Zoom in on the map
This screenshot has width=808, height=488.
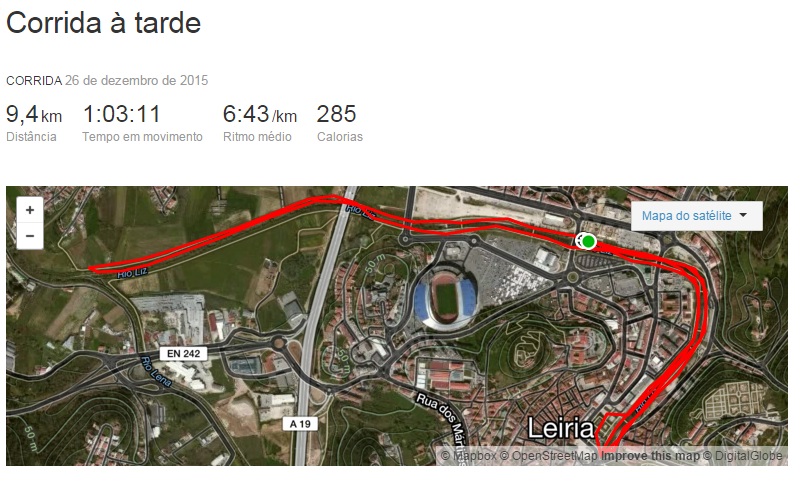pyautogui.click(x=30, y=210)
